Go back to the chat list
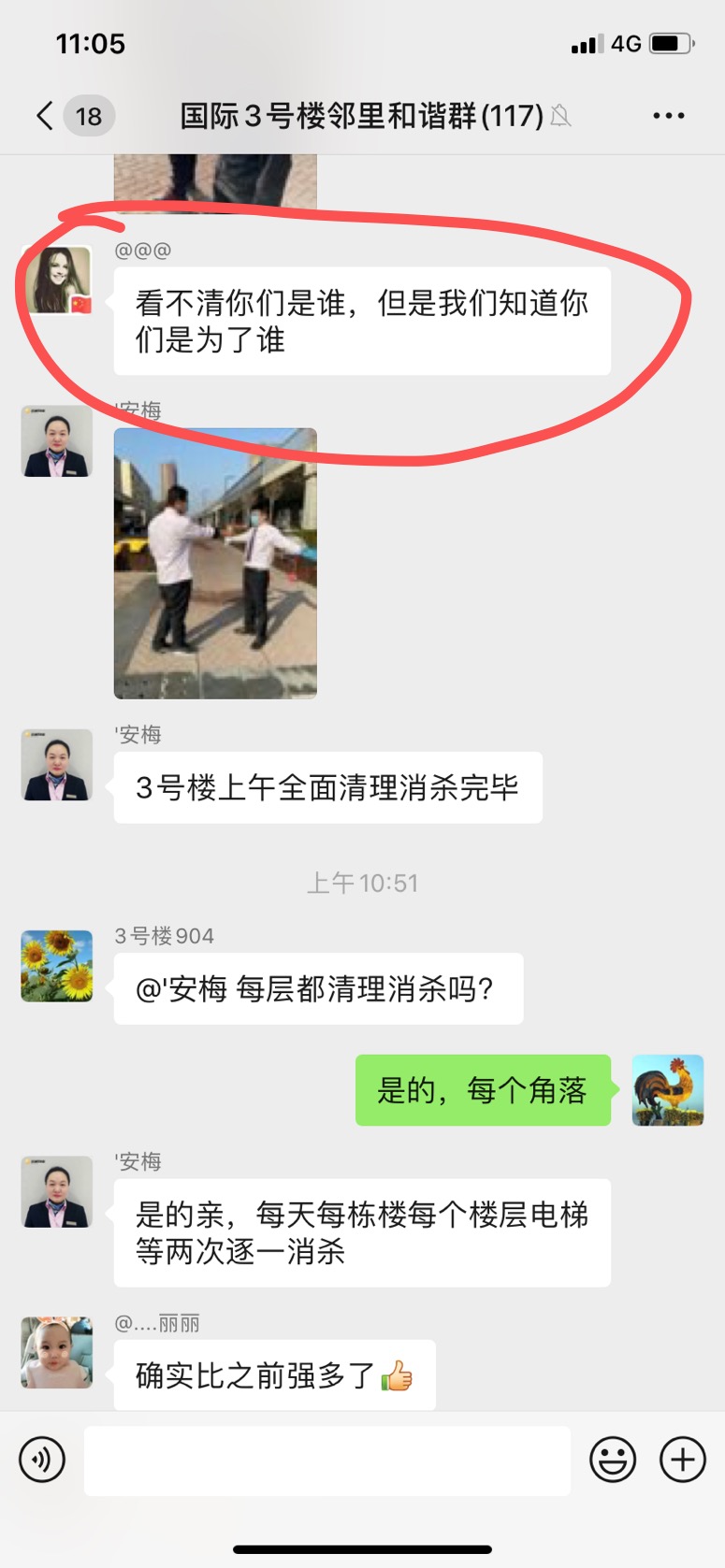 tap(44, 116)
